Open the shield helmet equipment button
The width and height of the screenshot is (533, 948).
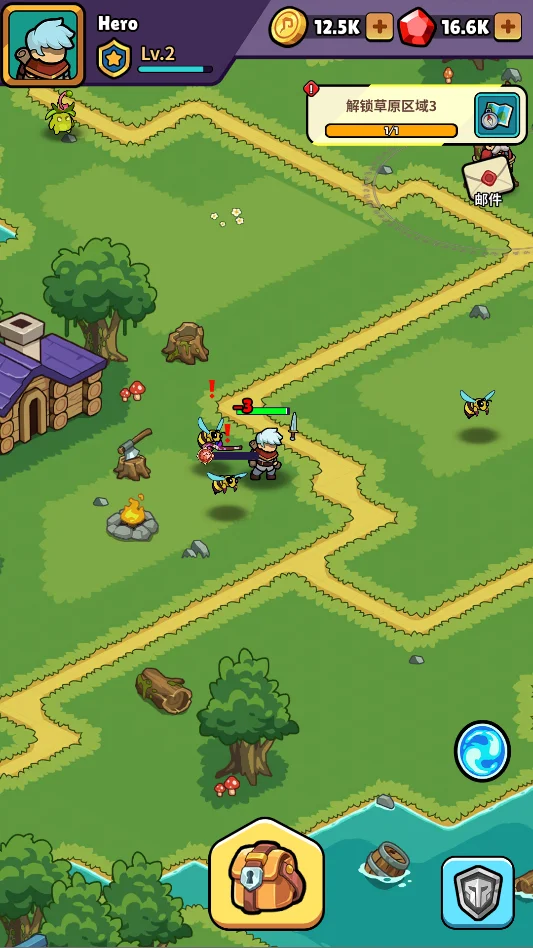[x=477, y=893]
